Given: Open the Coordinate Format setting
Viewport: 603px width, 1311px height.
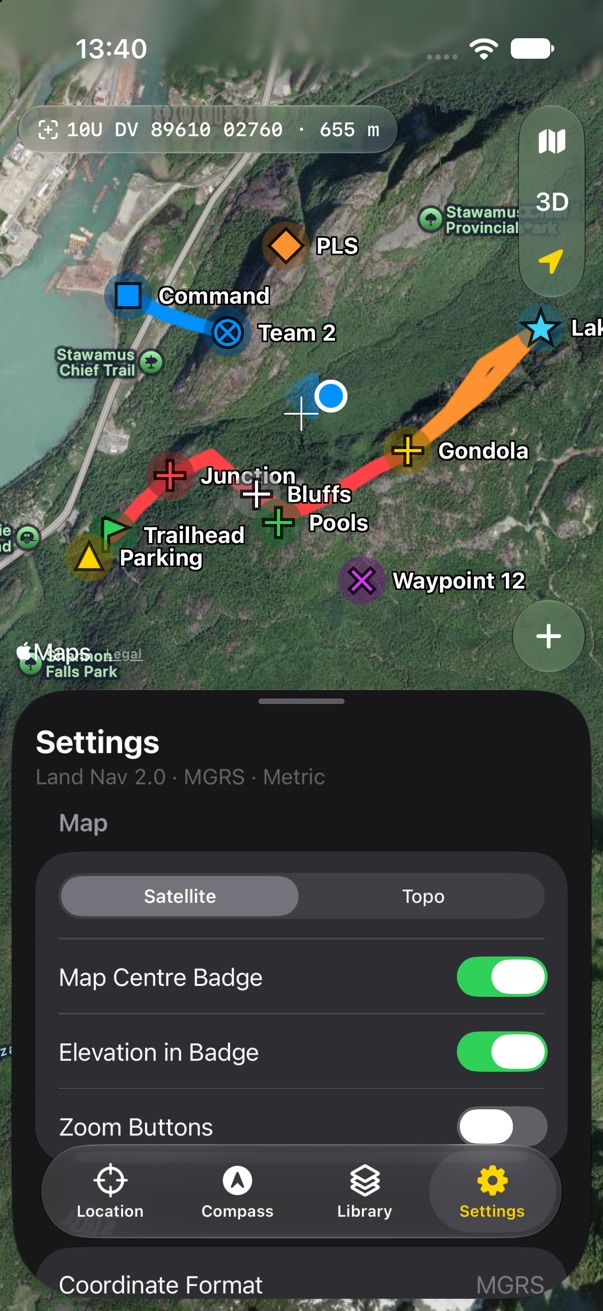Looking at the screenshot, I should click(x=301, y=1284).
